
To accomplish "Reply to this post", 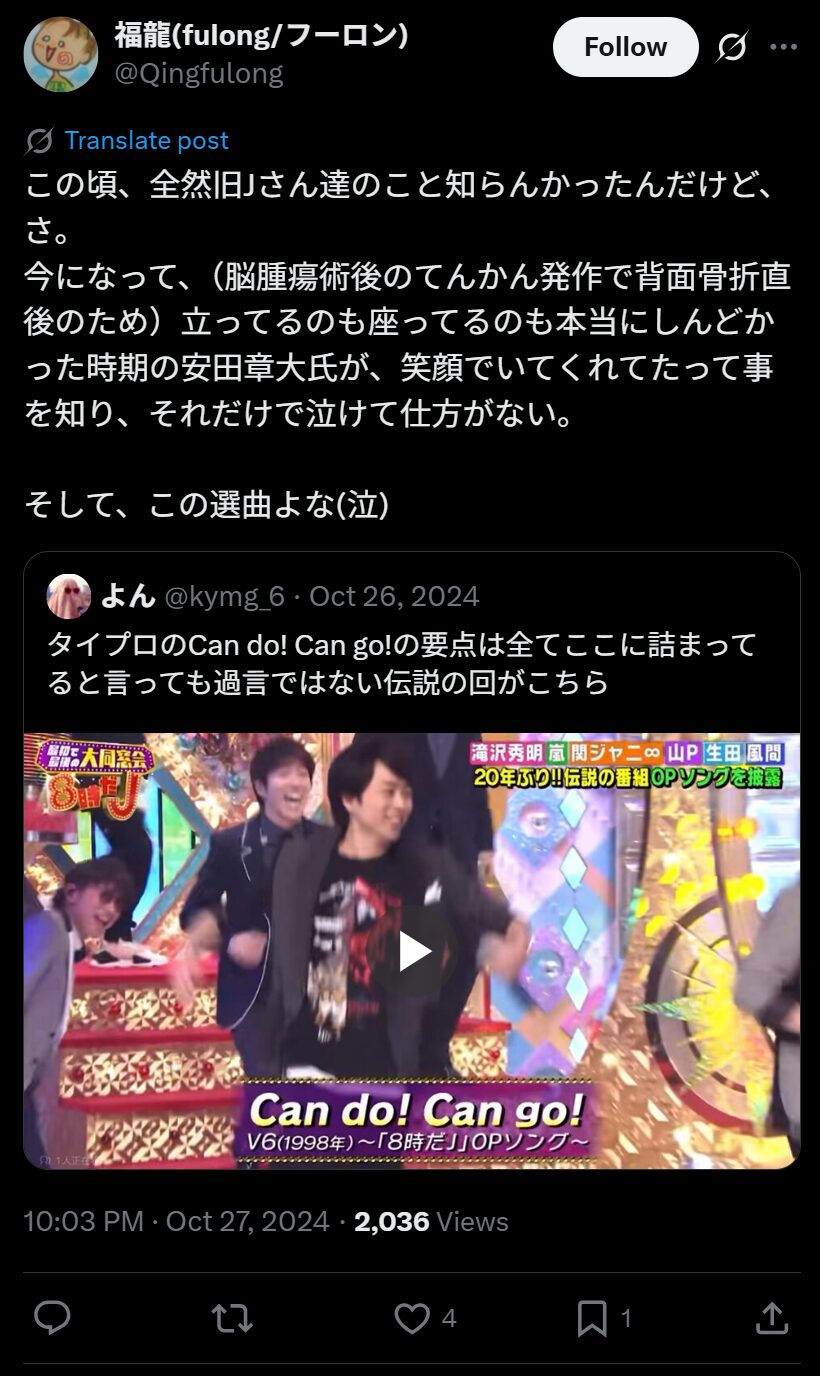I will pos(52,1318).
